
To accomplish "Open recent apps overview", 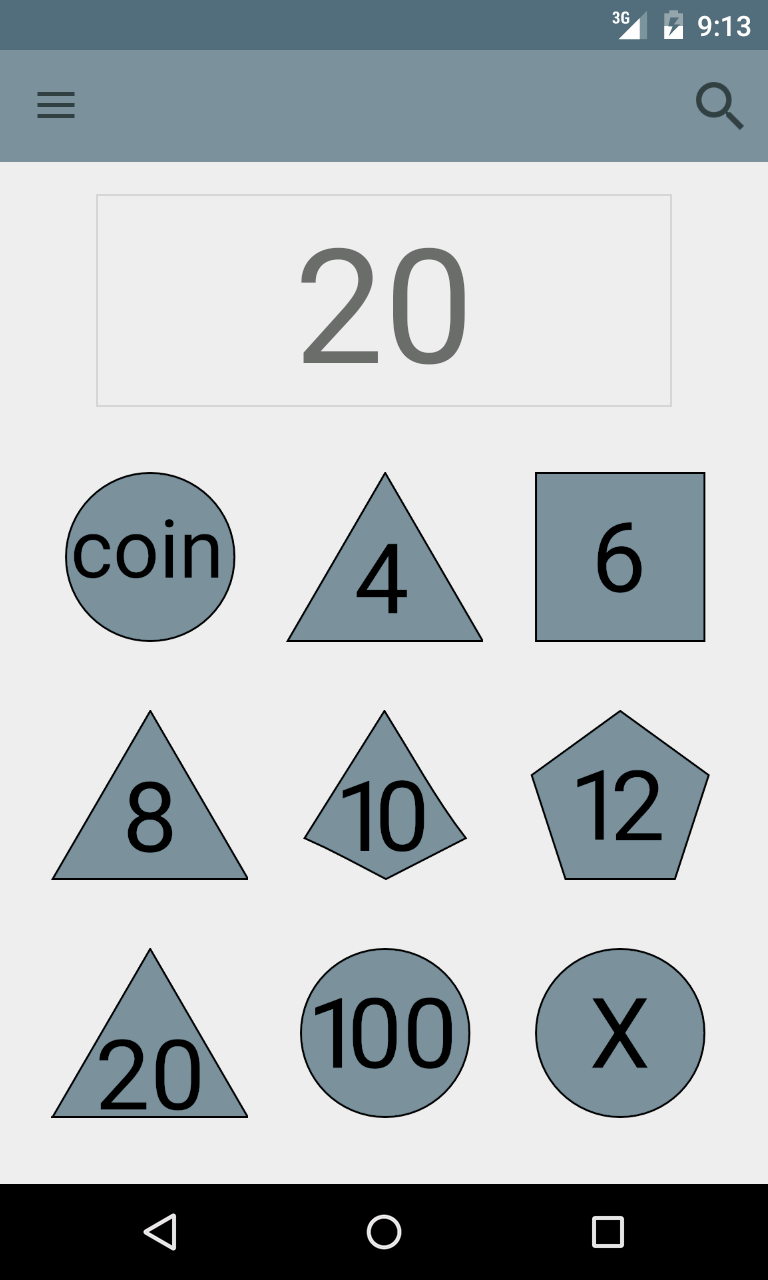I will [x=607, y=1232].
